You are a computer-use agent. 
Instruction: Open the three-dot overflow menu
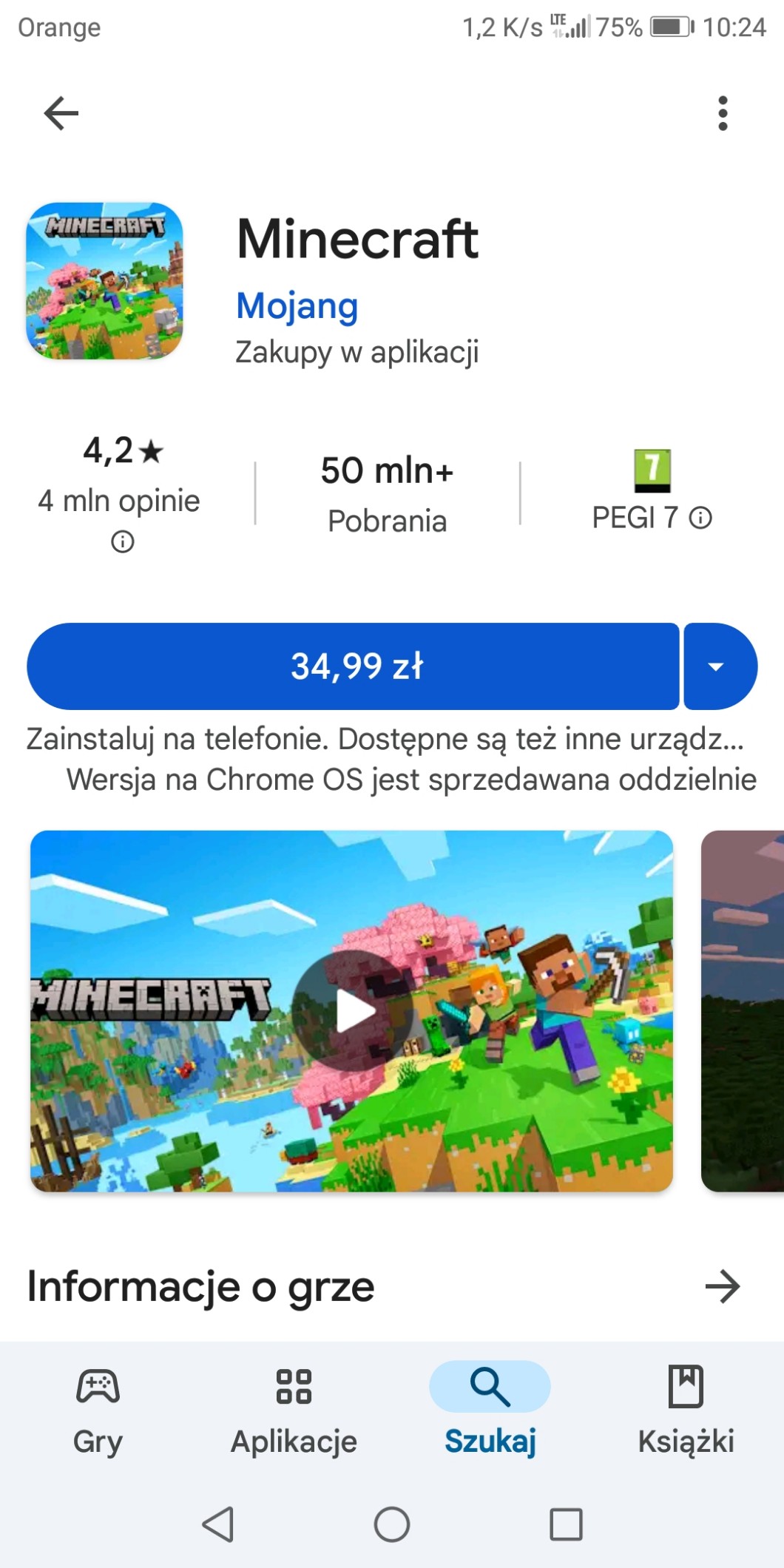pyautogui.click(x=723, y=113)
